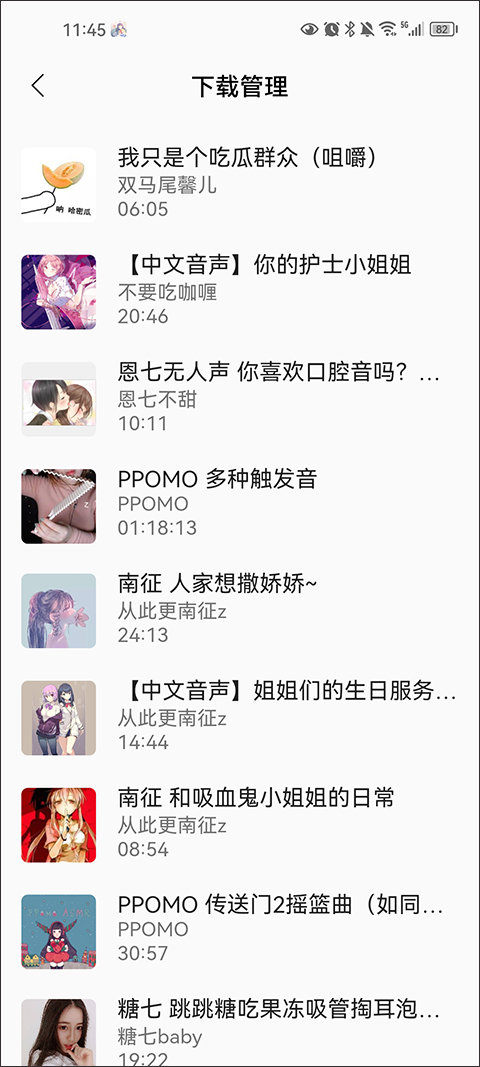Open 我只是个吃瓜群众（咀嚼）download
This screenshot has width=480, height=1067.
coord(240,184)
